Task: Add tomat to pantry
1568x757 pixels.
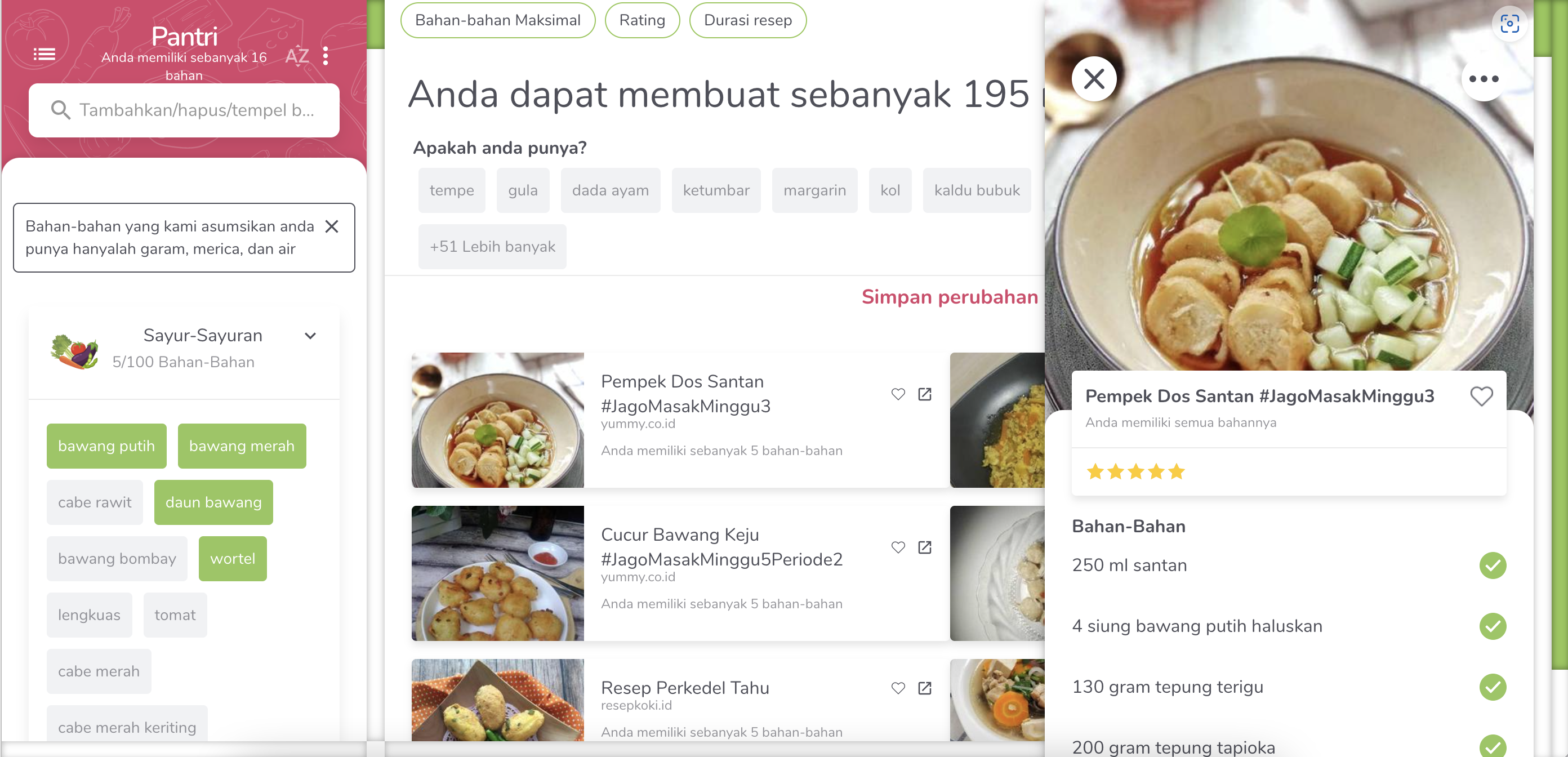Action: pyautogui.click(x=175, y=615)
